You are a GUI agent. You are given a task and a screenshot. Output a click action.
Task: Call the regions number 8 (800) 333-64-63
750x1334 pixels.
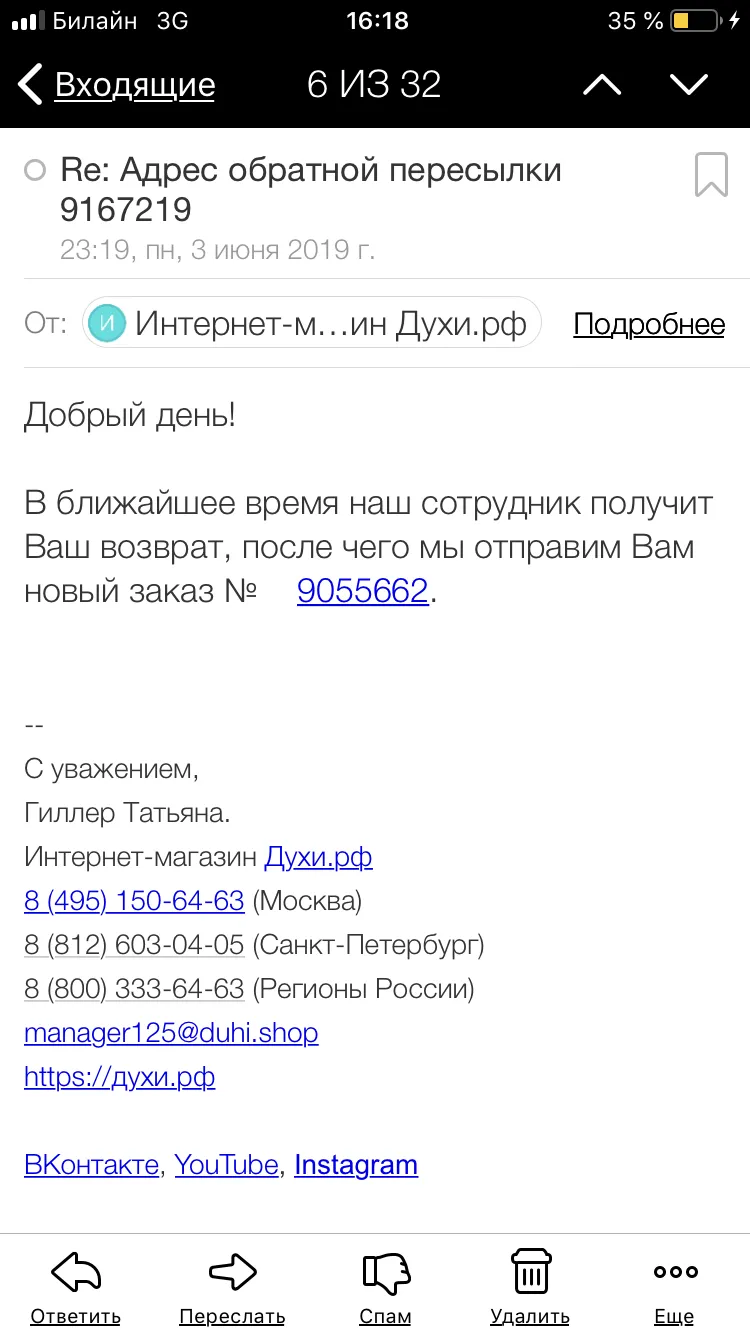134,989
